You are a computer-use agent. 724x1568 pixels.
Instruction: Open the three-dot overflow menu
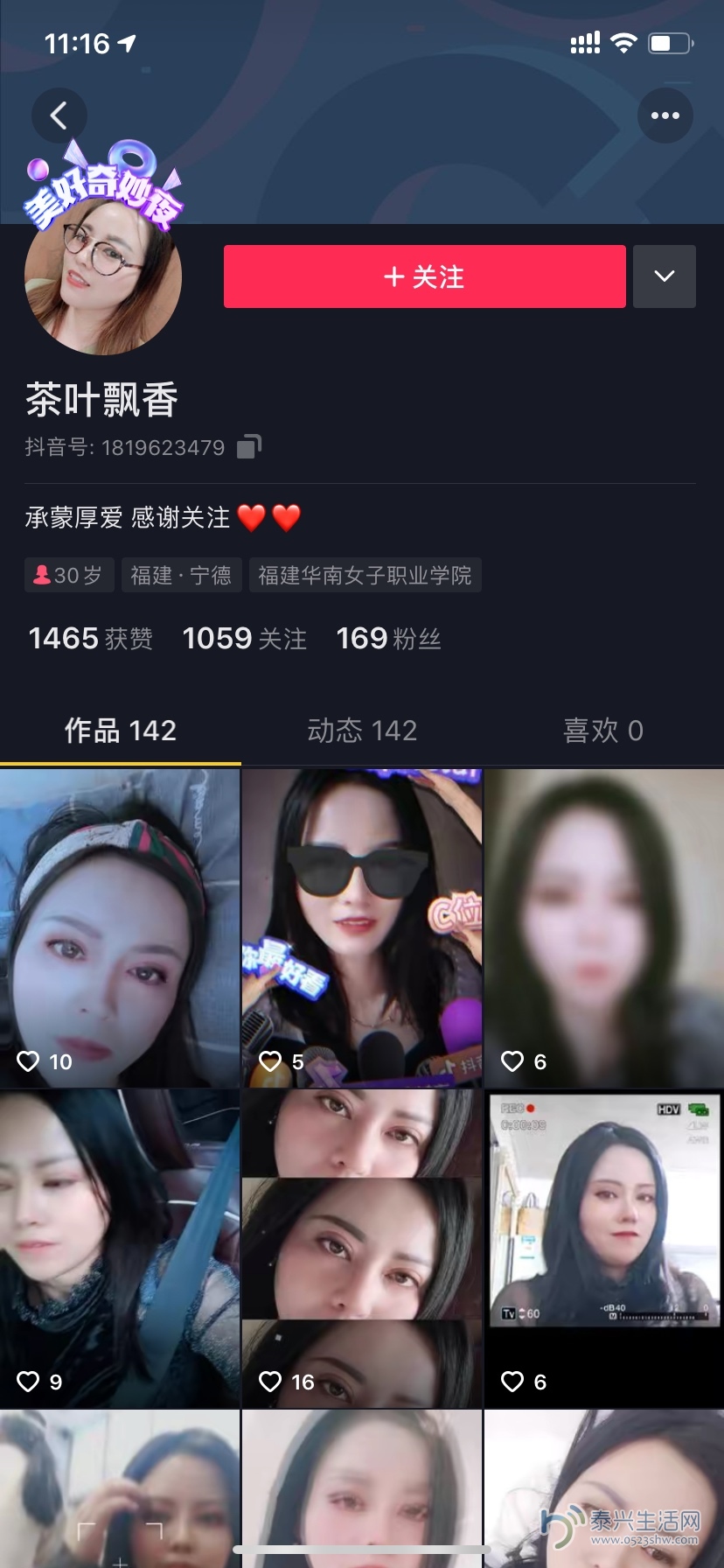(665, 115)
